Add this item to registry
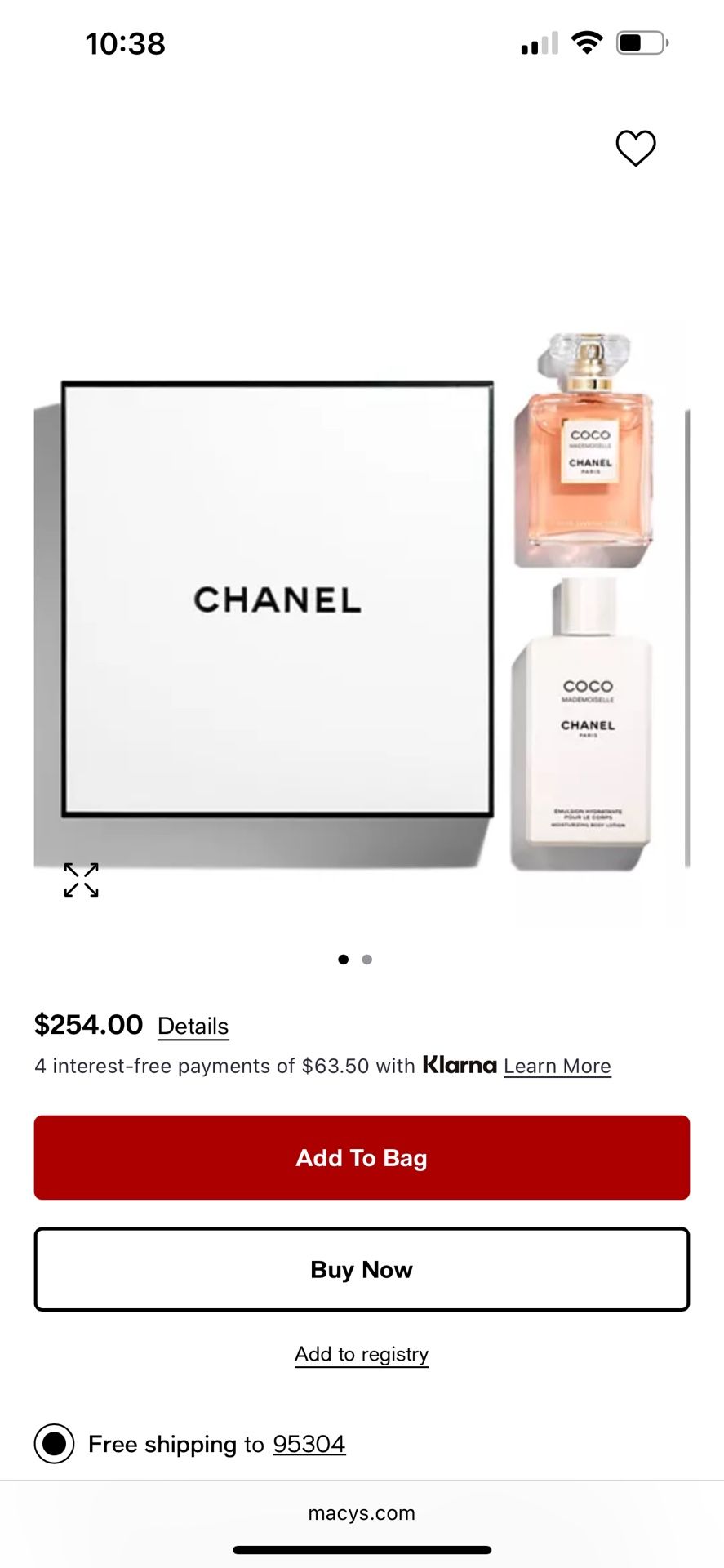The image size is (724, 1568). (362, 1354)
